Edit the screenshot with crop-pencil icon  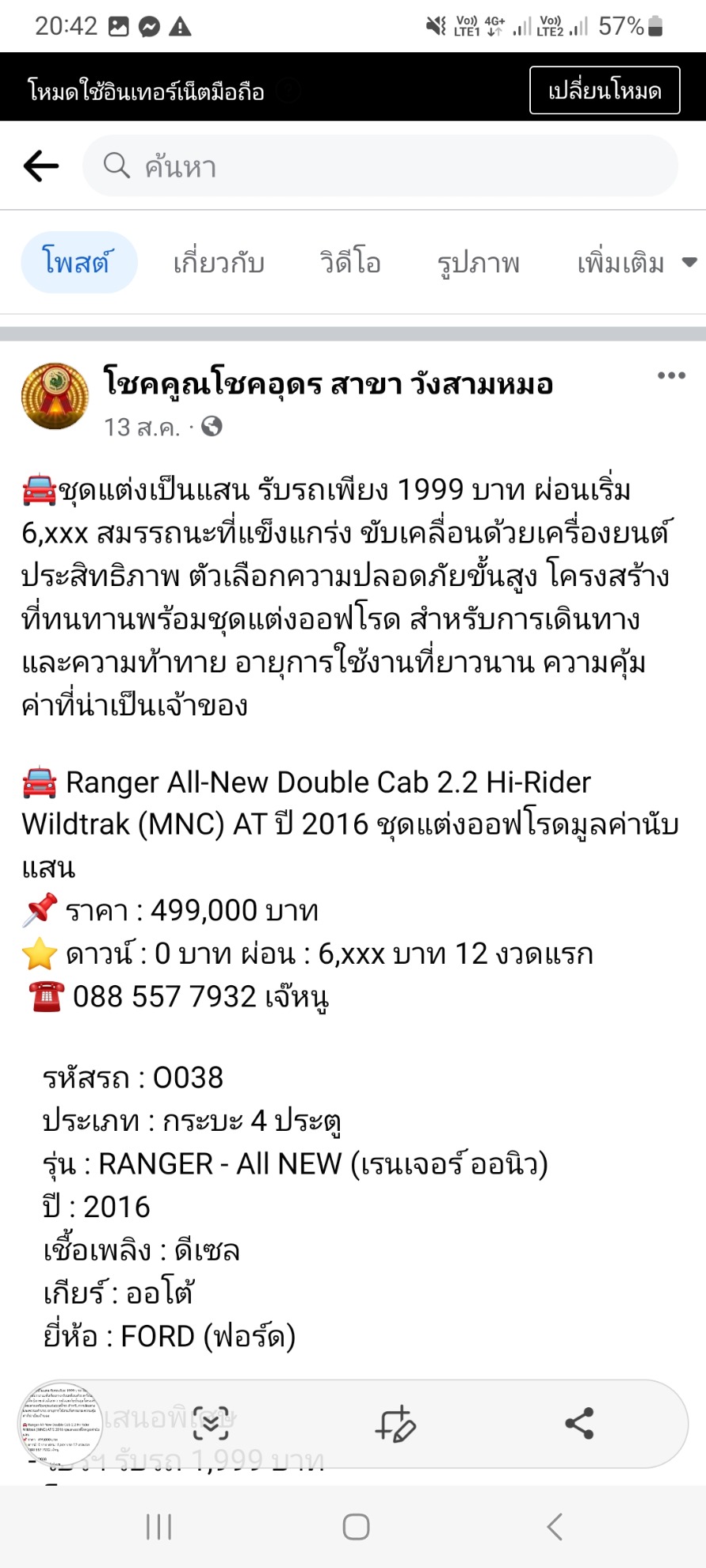[395, 1424]
